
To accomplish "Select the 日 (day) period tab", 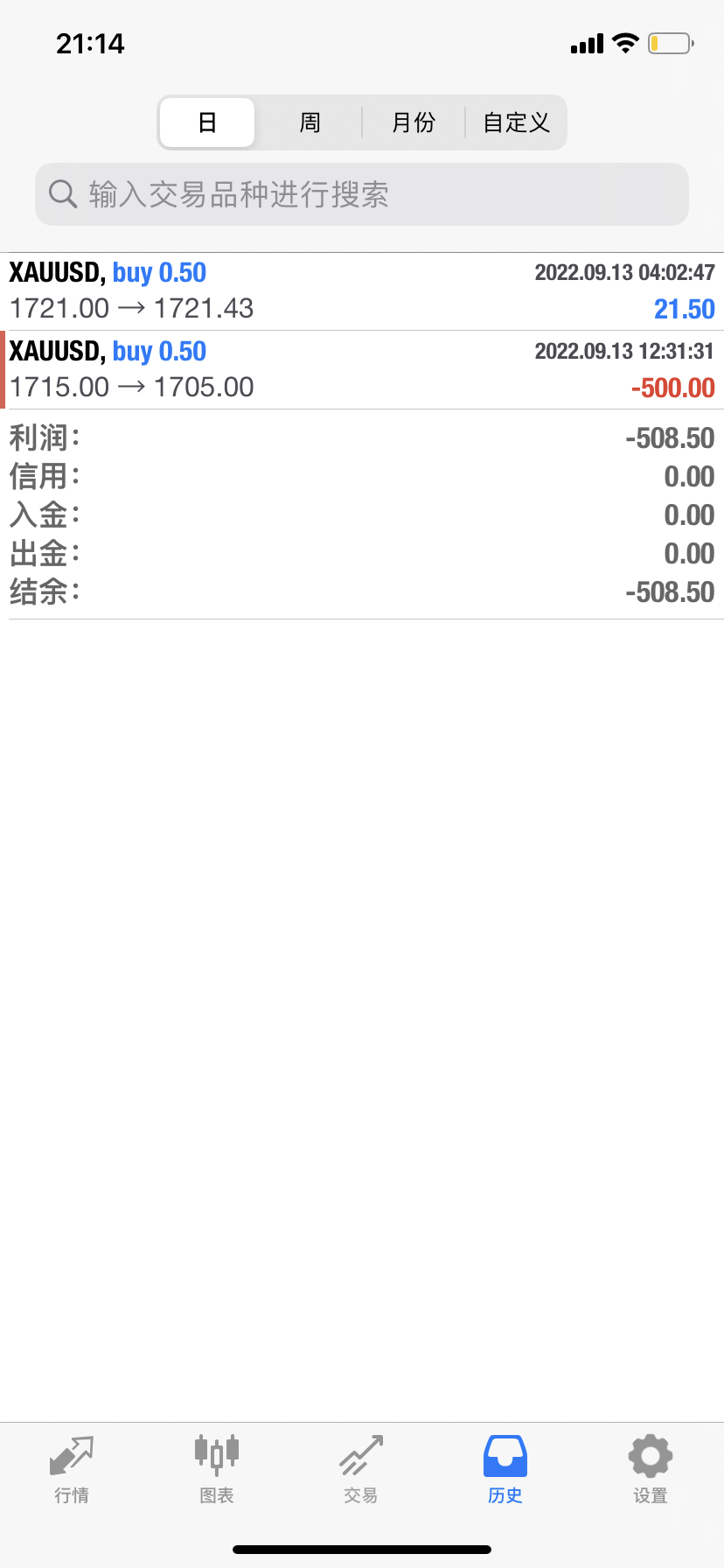I will click(x=207, y=122).
